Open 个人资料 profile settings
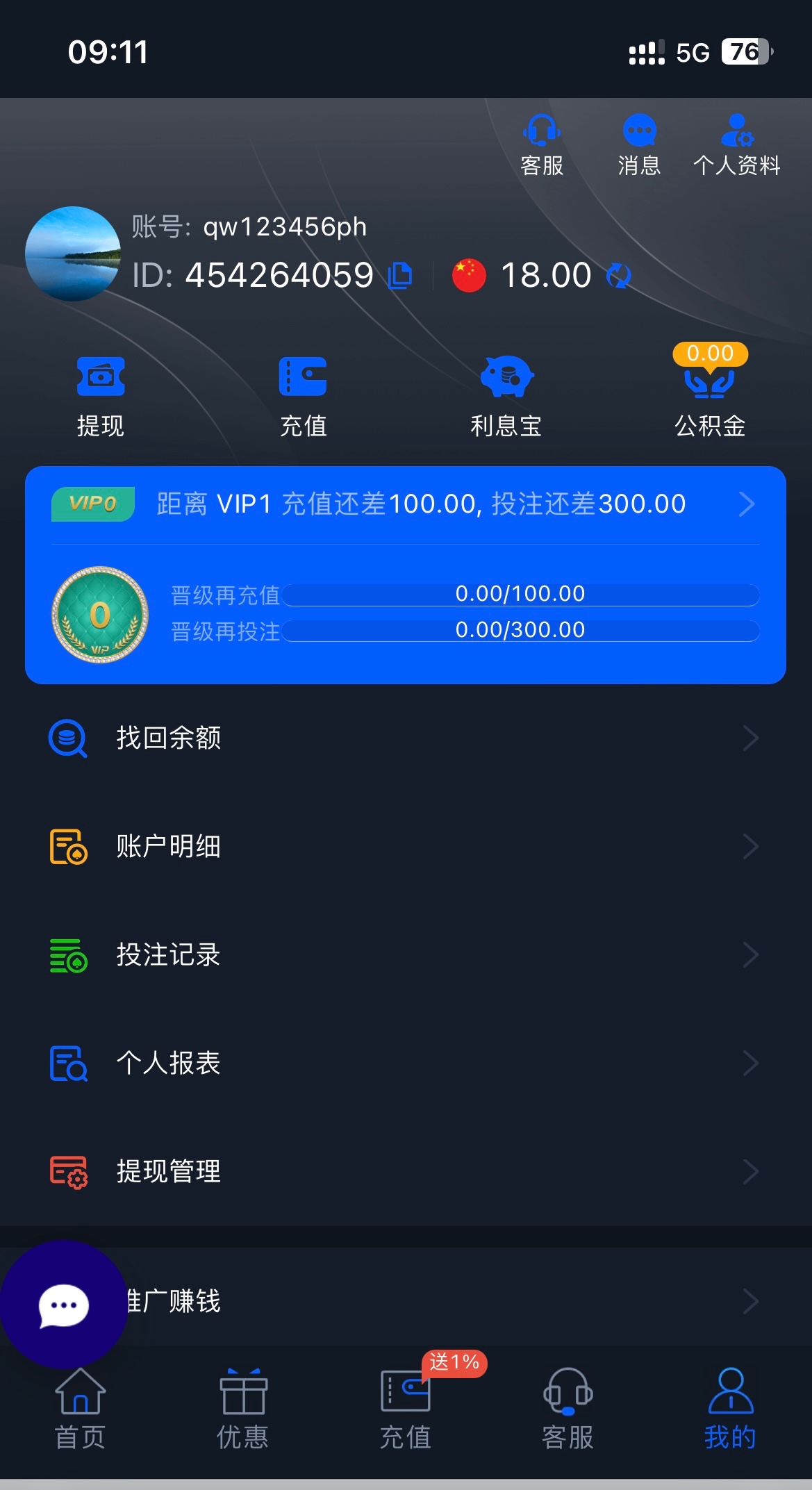This screenshot has height=1490, width=812. coord(736,144)
